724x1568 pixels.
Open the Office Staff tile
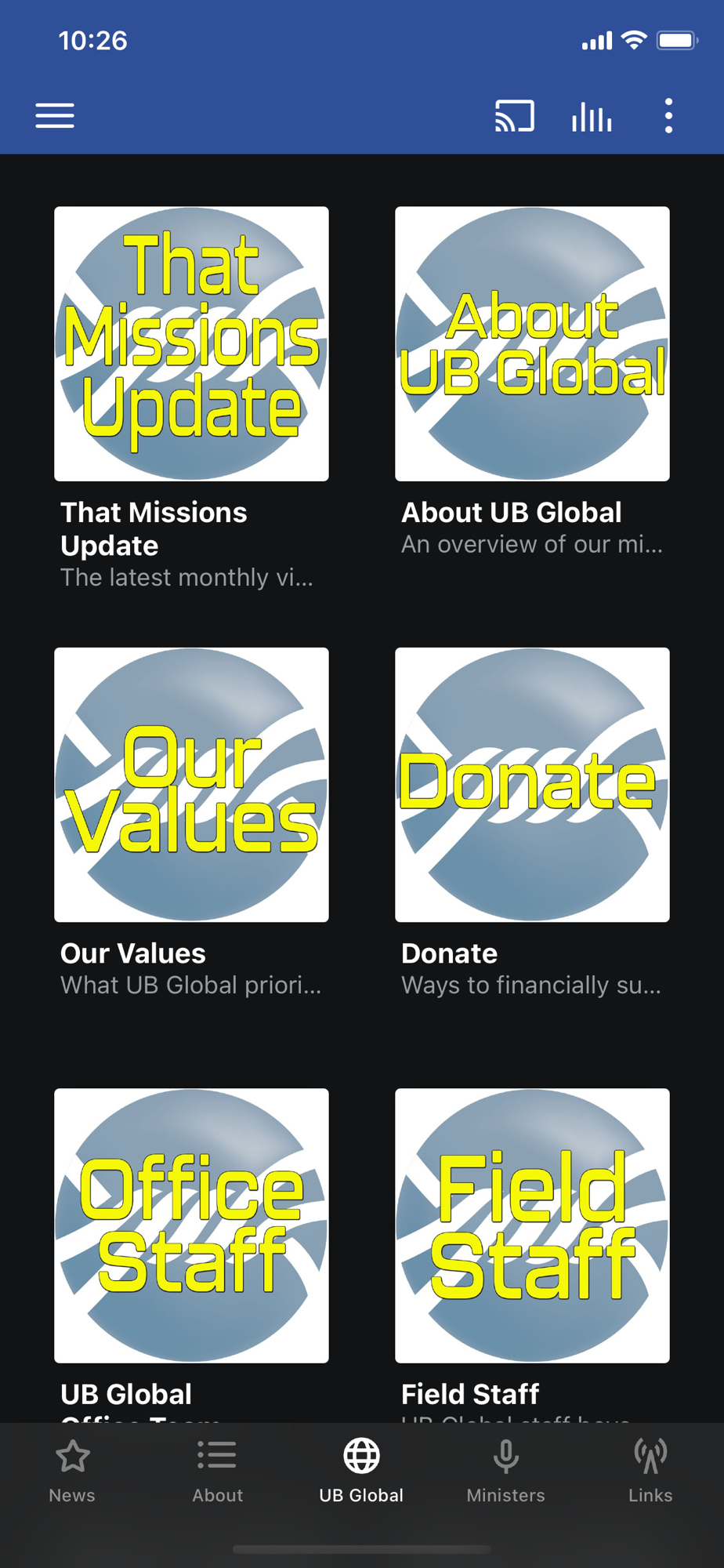(191, 1225)
